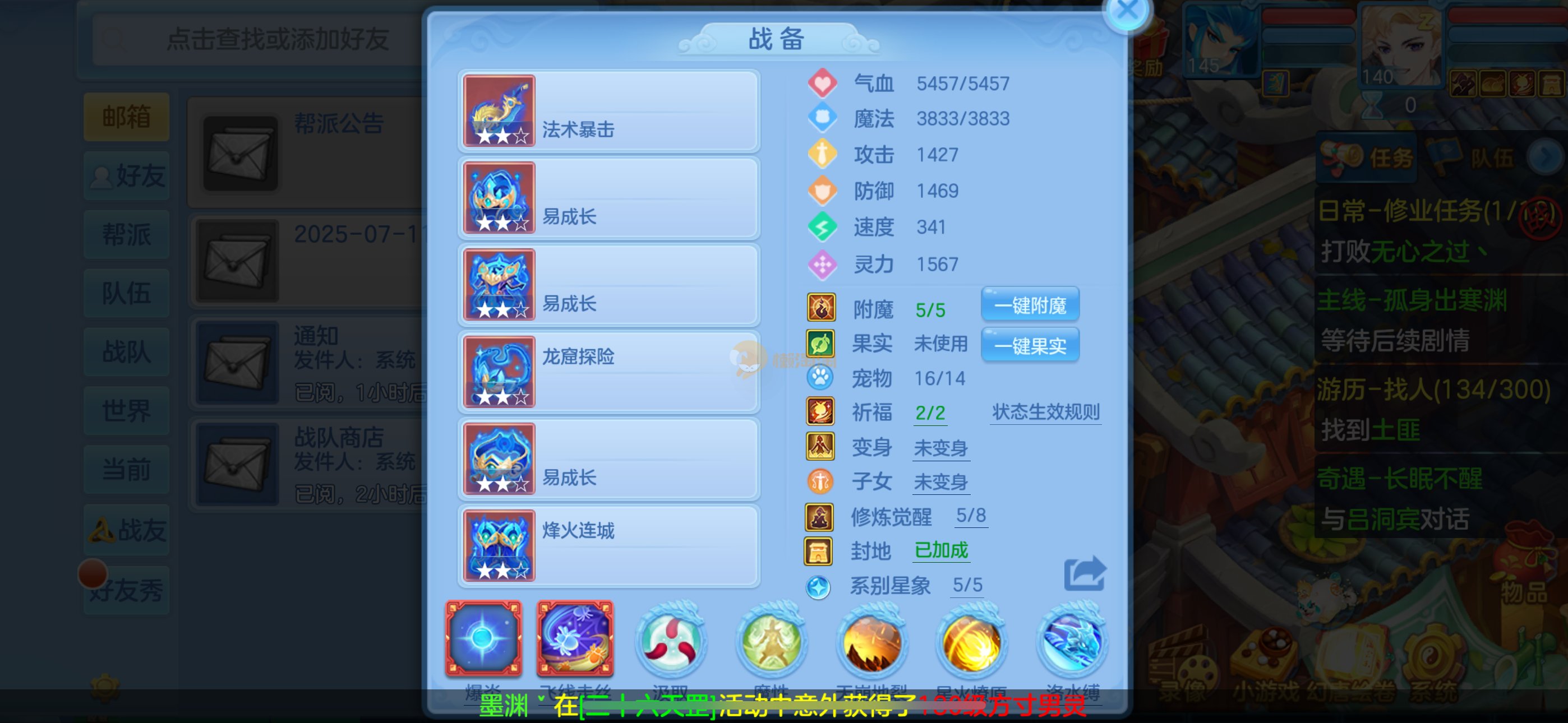The image size is (1568, 723).
Task: Select the 龙窟探险 equipment slot
Action: [608, 372]
